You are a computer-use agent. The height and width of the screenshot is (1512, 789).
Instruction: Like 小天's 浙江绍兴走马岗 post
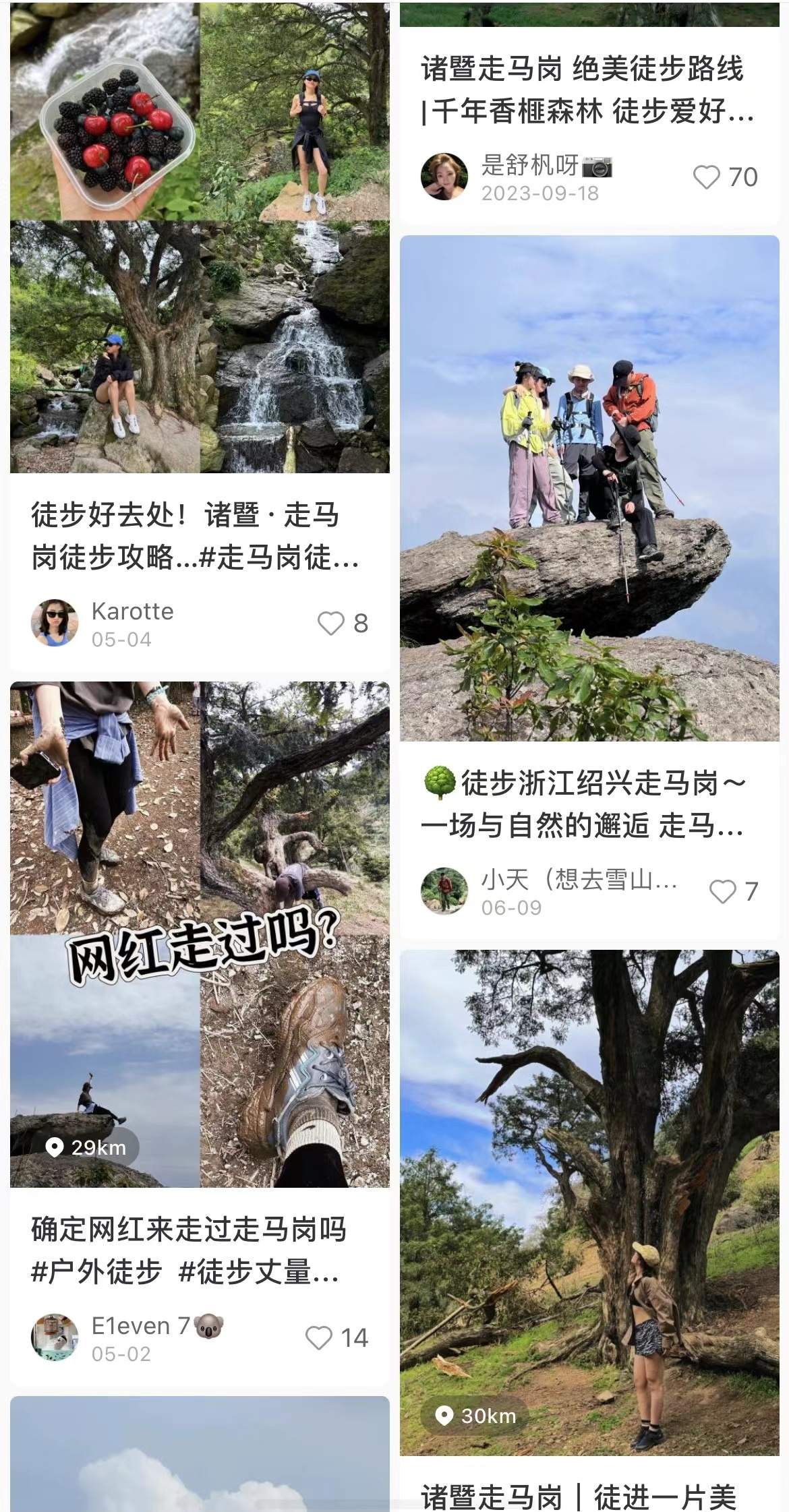coord(722,891)
